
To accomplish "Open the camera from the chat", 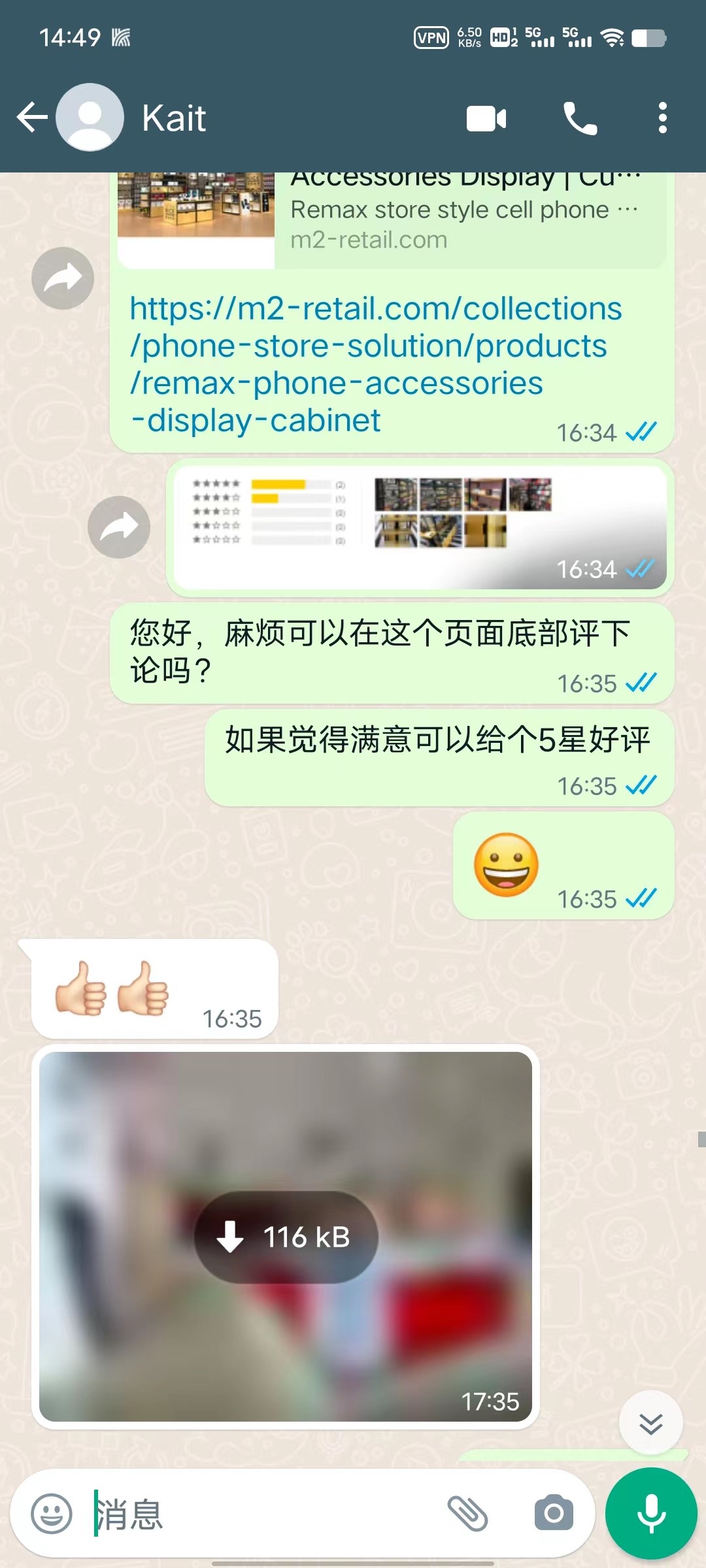I will (554, 1514).
